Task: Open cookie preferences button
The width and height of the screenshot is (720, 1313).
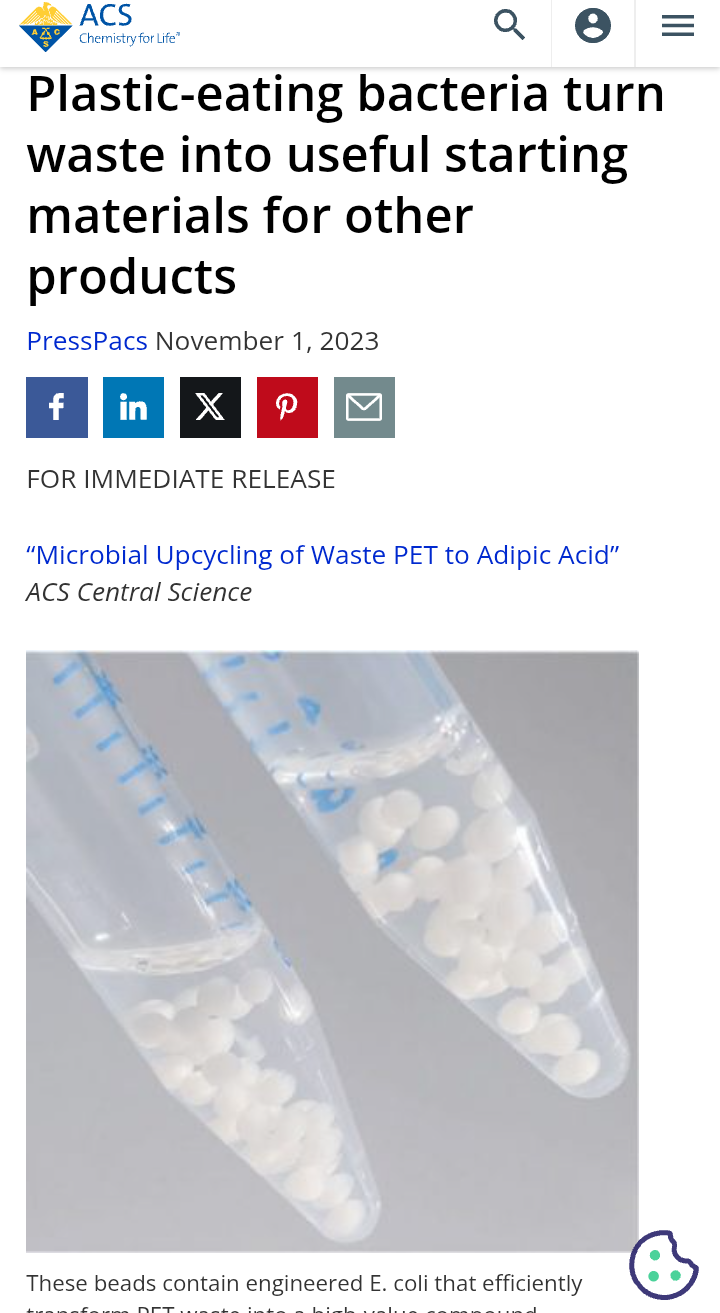Action: [x=663, y=1264]
